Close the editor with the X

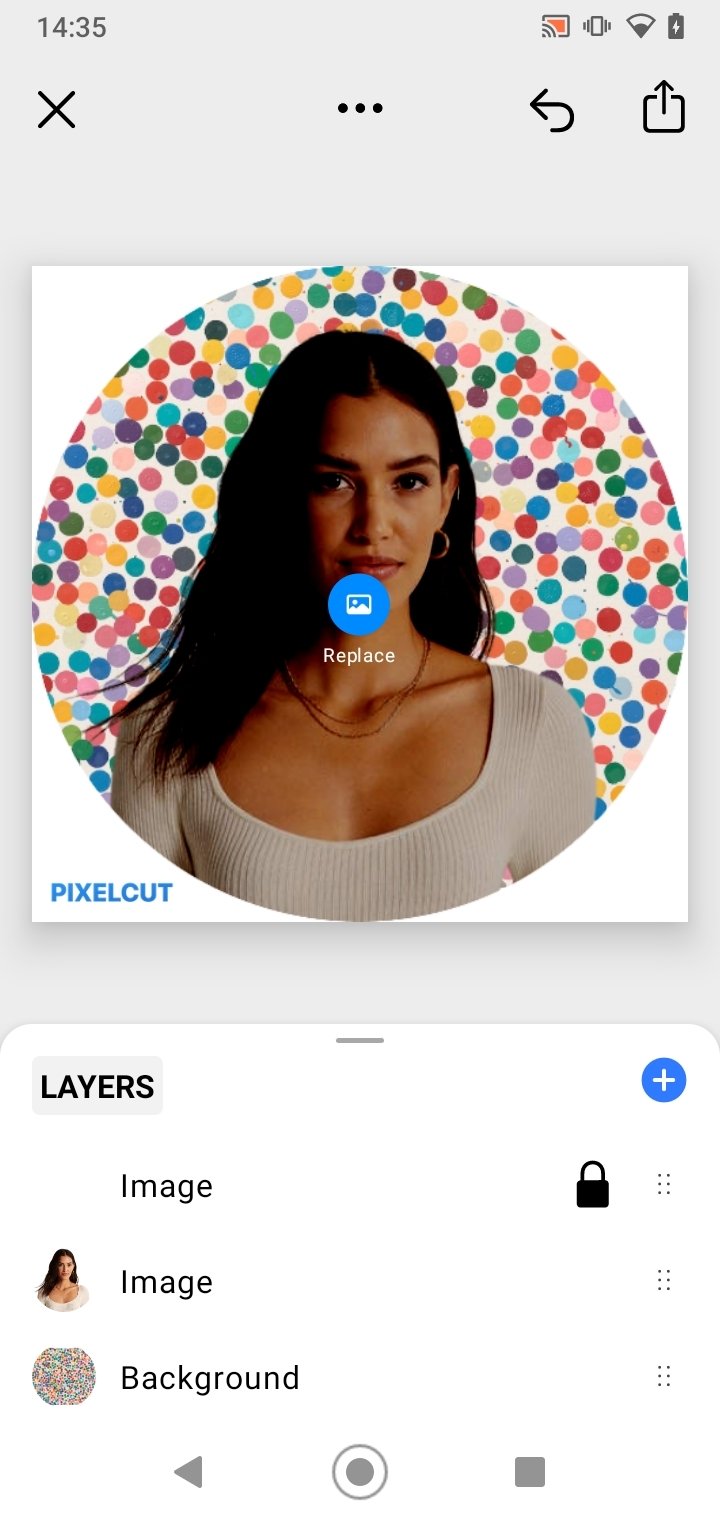tap(56, 109)
